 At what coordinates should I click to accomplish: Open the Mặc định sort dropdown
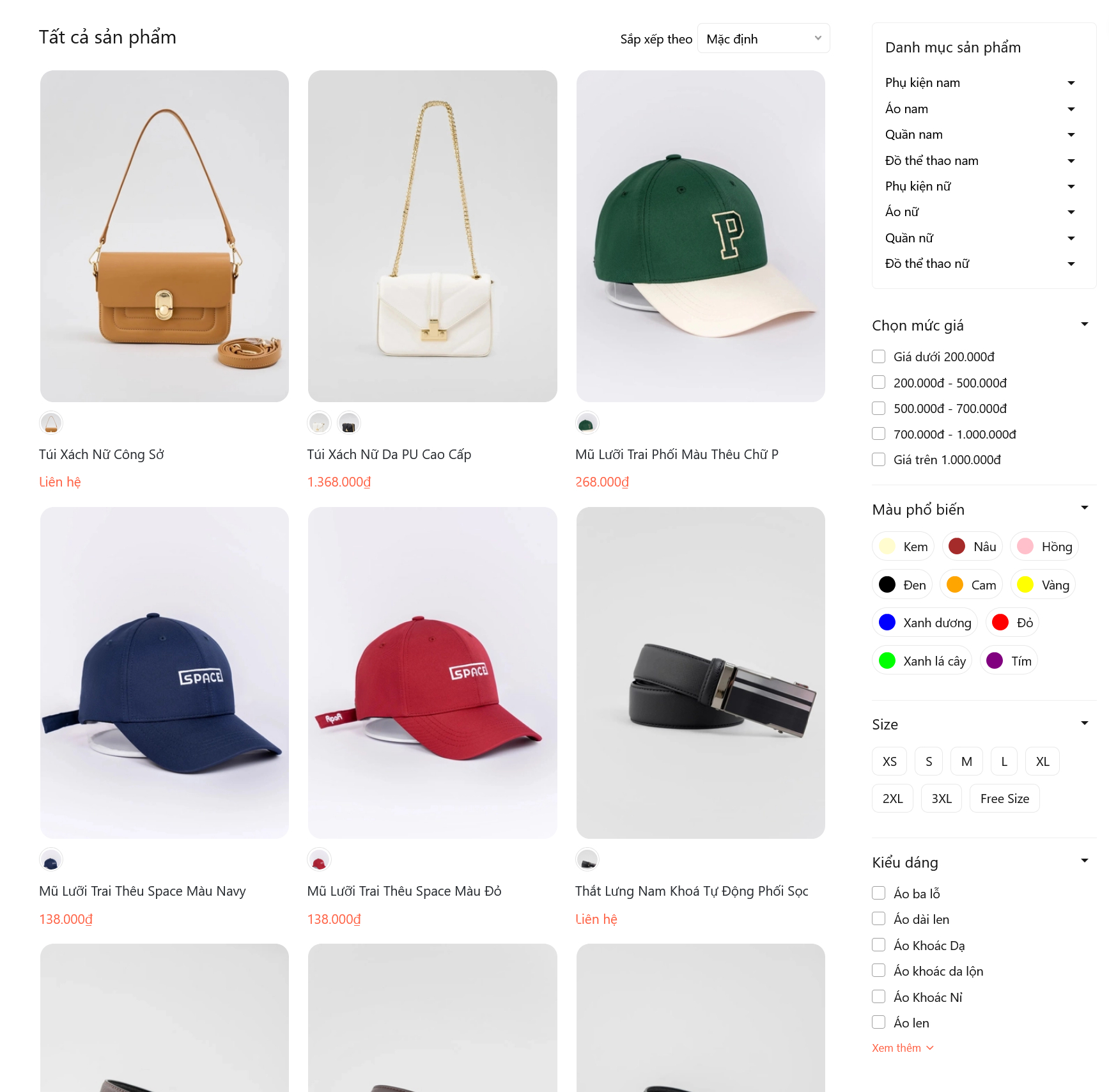(763, 39)
